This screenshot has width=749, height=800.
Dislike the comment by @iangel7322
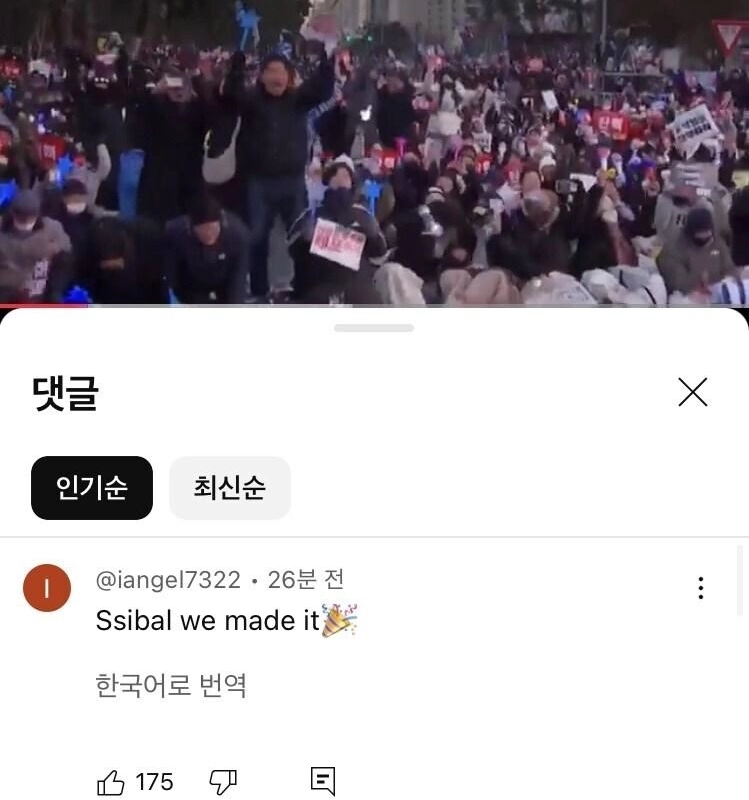coord(223,782)
